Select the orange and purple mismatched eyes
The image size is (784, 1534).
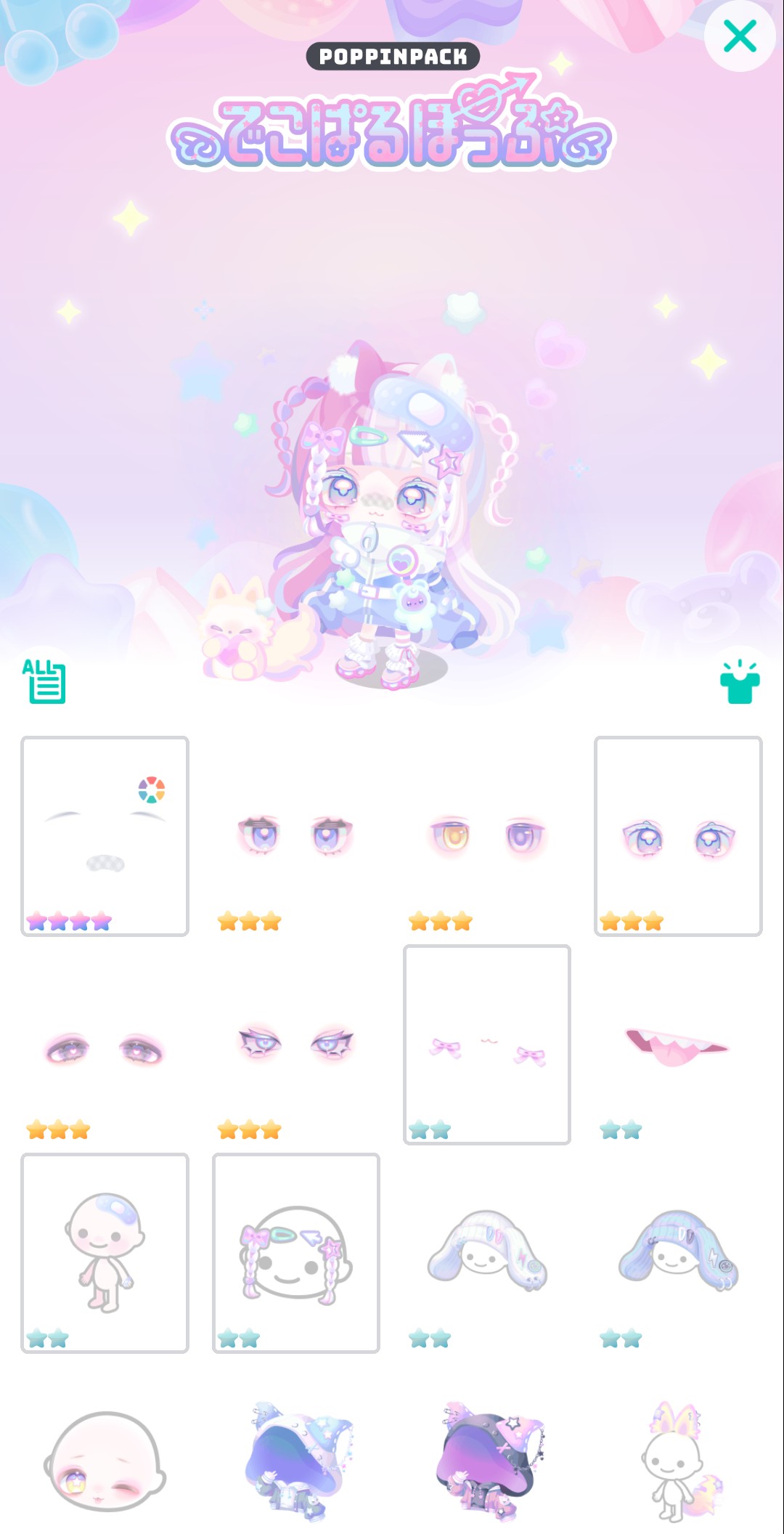[486, 835]
